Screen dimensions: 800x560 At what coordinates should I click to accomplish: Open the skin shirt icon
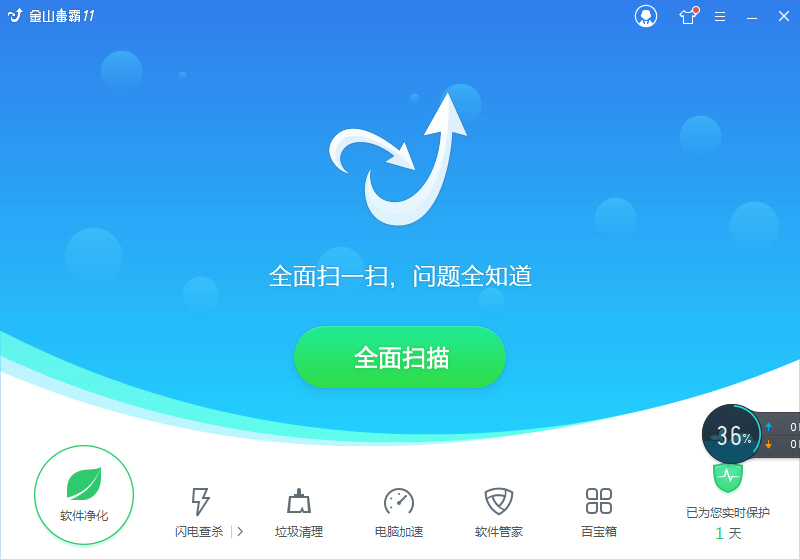(x=687, y=16)
